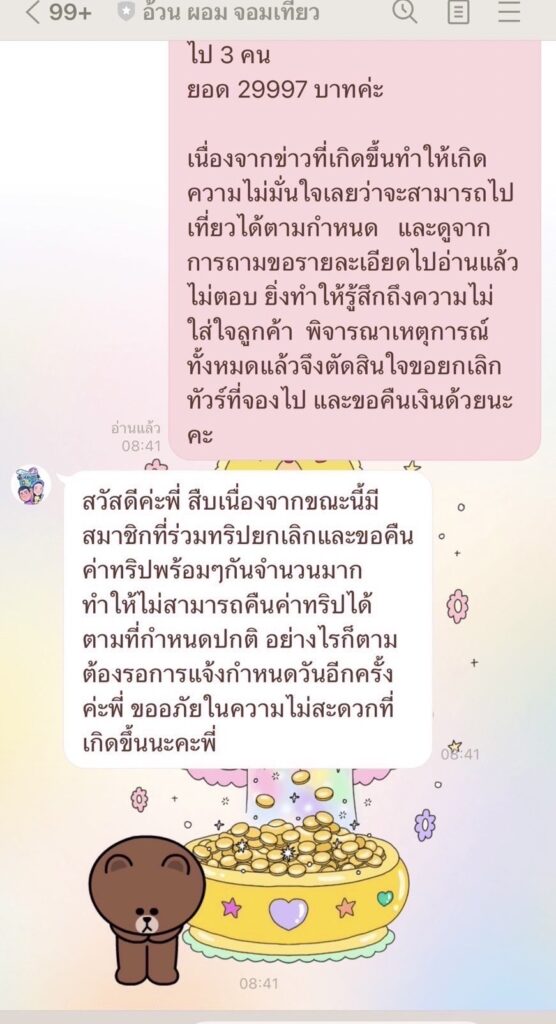Open the chat menu hamburger icon
The height and width of the screenshot is (1024, 556).
pos(509,11)
